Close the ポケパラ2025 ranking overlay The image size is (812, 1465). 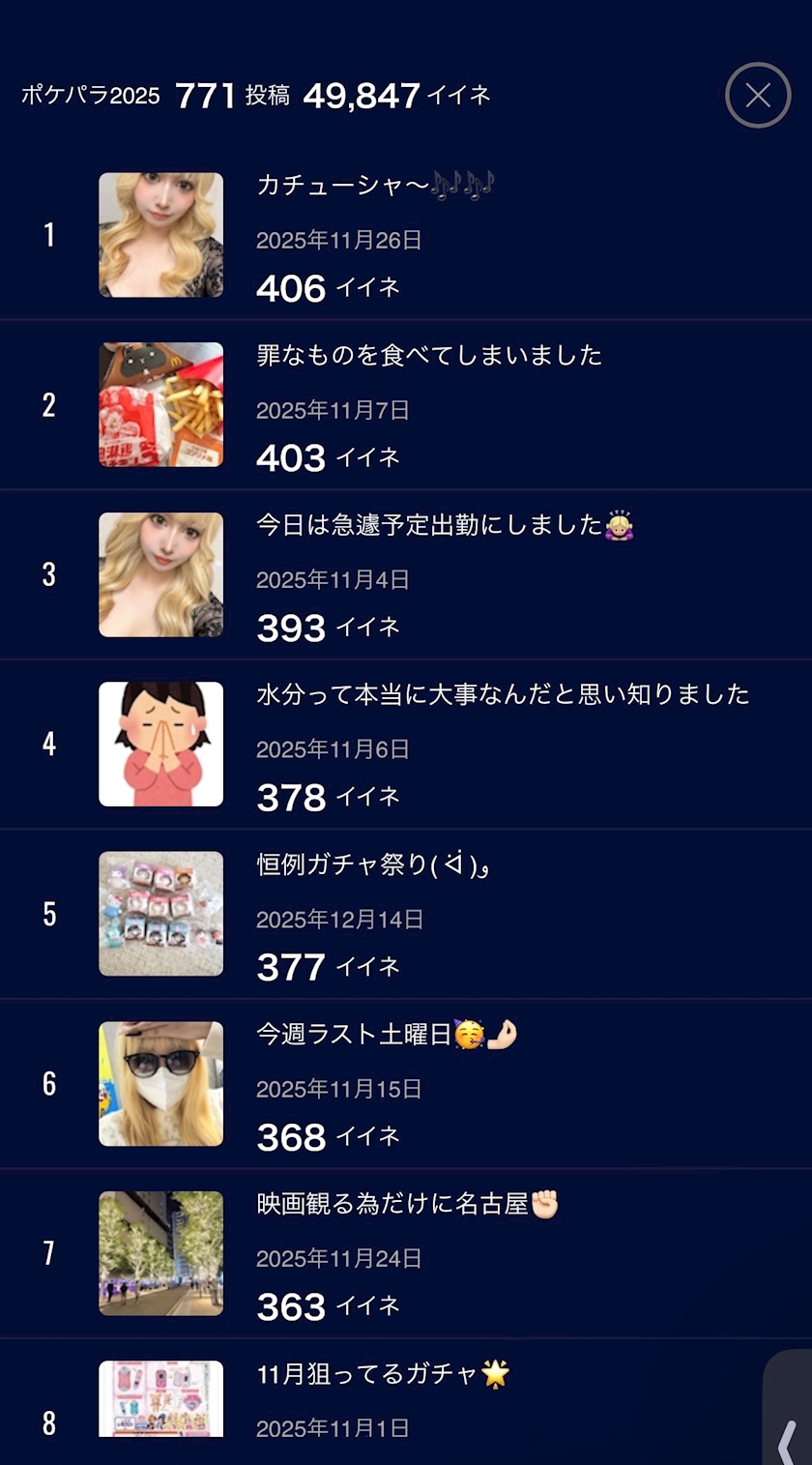tap(758, 95)
